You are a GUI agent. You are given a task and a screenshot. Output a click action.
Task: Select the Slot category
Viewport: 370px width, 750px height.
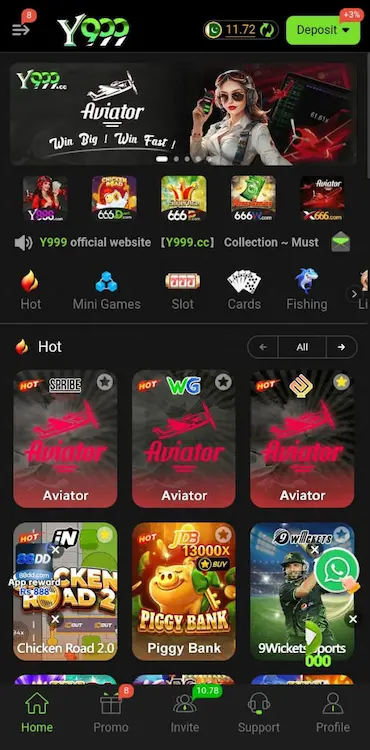183,290
